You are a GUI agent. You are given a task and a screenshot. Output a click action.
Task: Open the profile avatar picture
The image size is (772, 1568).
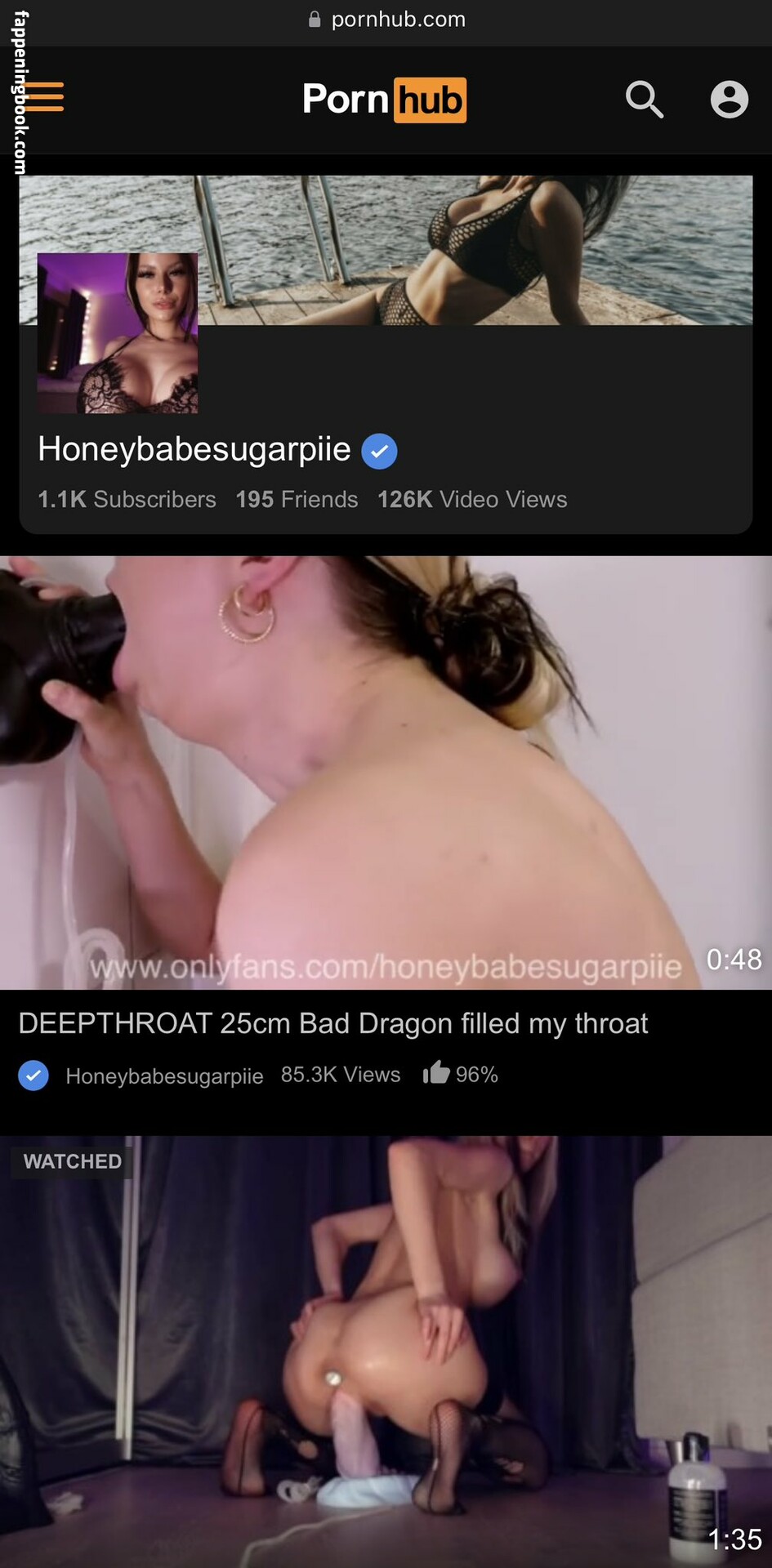coord(118,333)
